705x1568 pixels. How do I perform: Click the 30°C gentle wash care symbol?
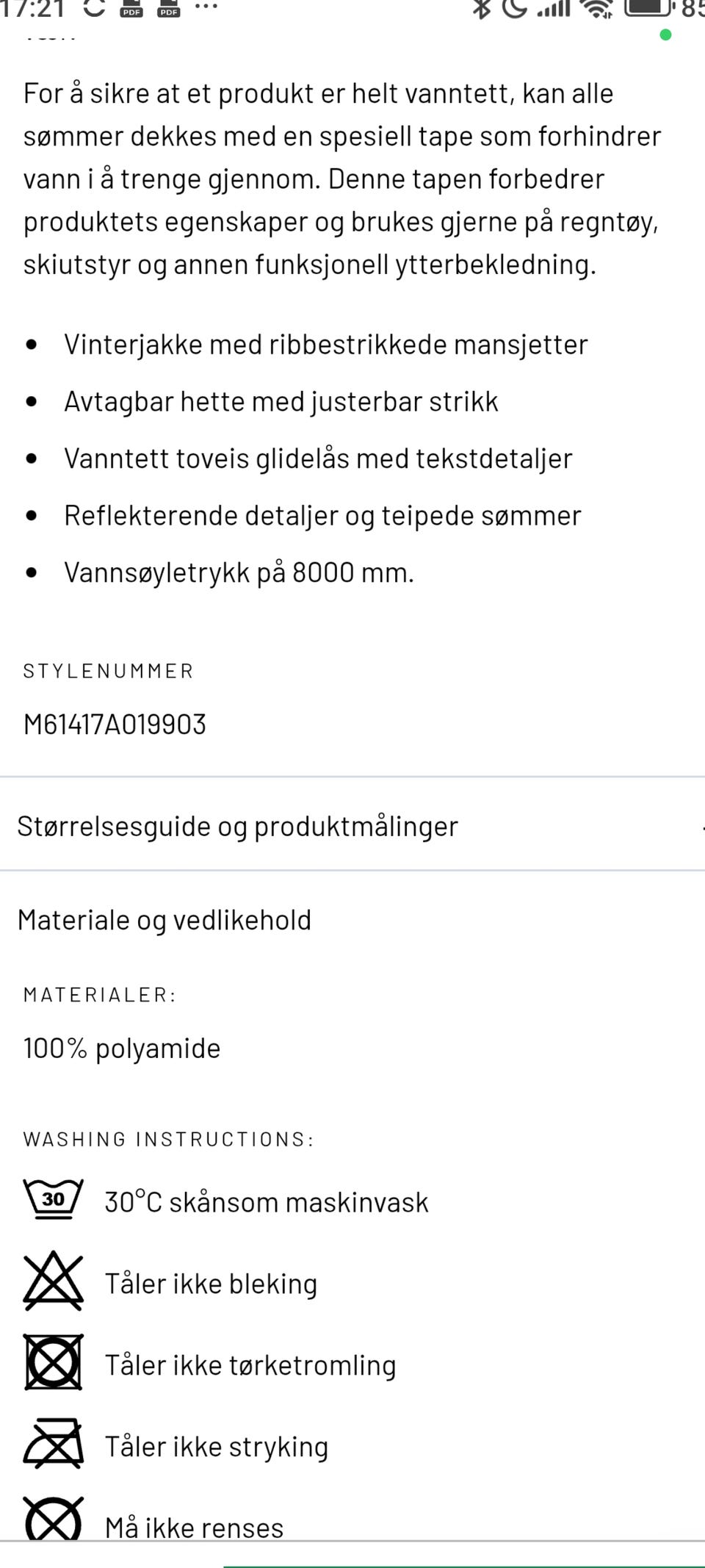coord(51,1199)
